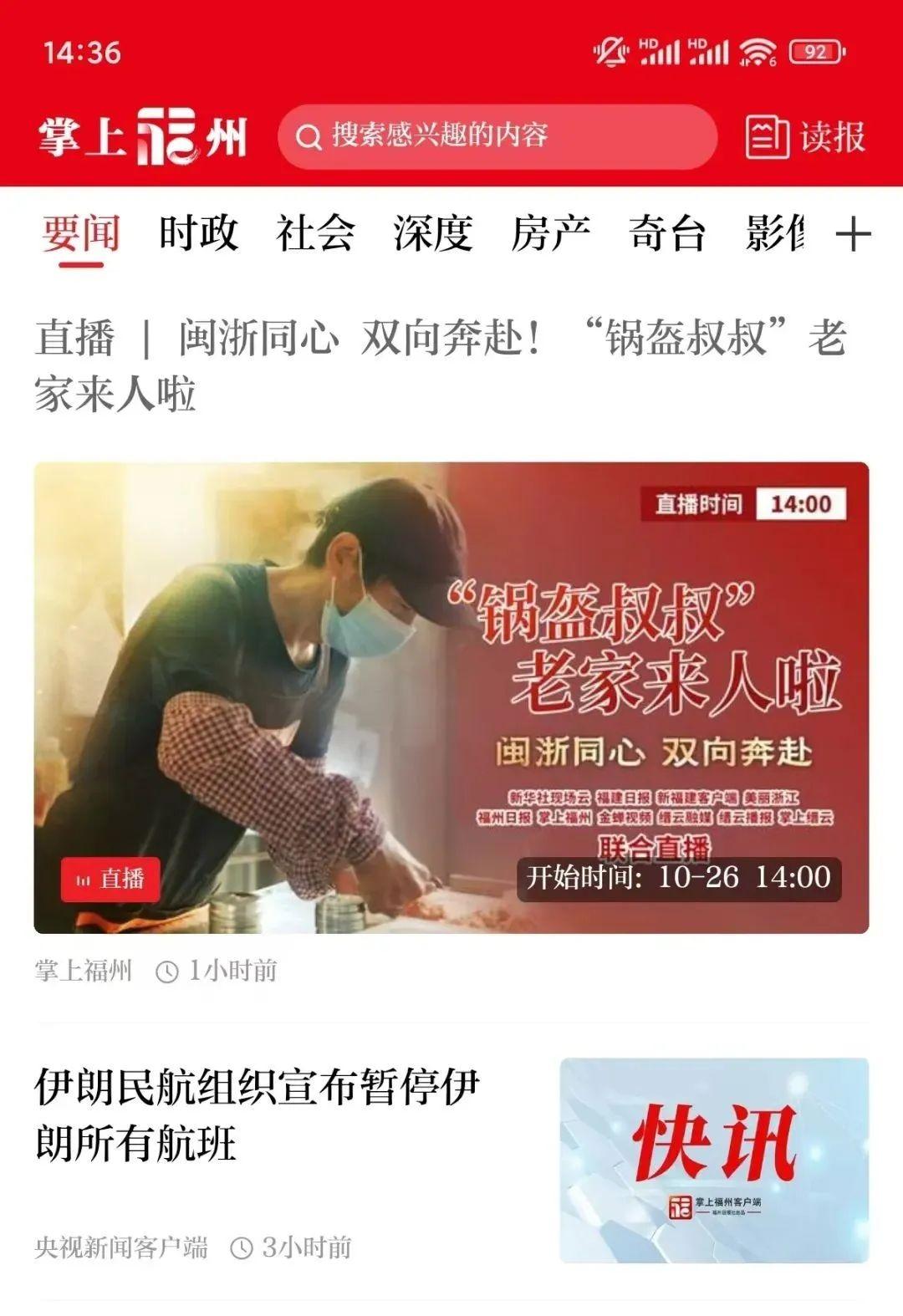Select the 社会 tab
The width and height of the screenshot is (903, 1316).
[x=315, y=233]
